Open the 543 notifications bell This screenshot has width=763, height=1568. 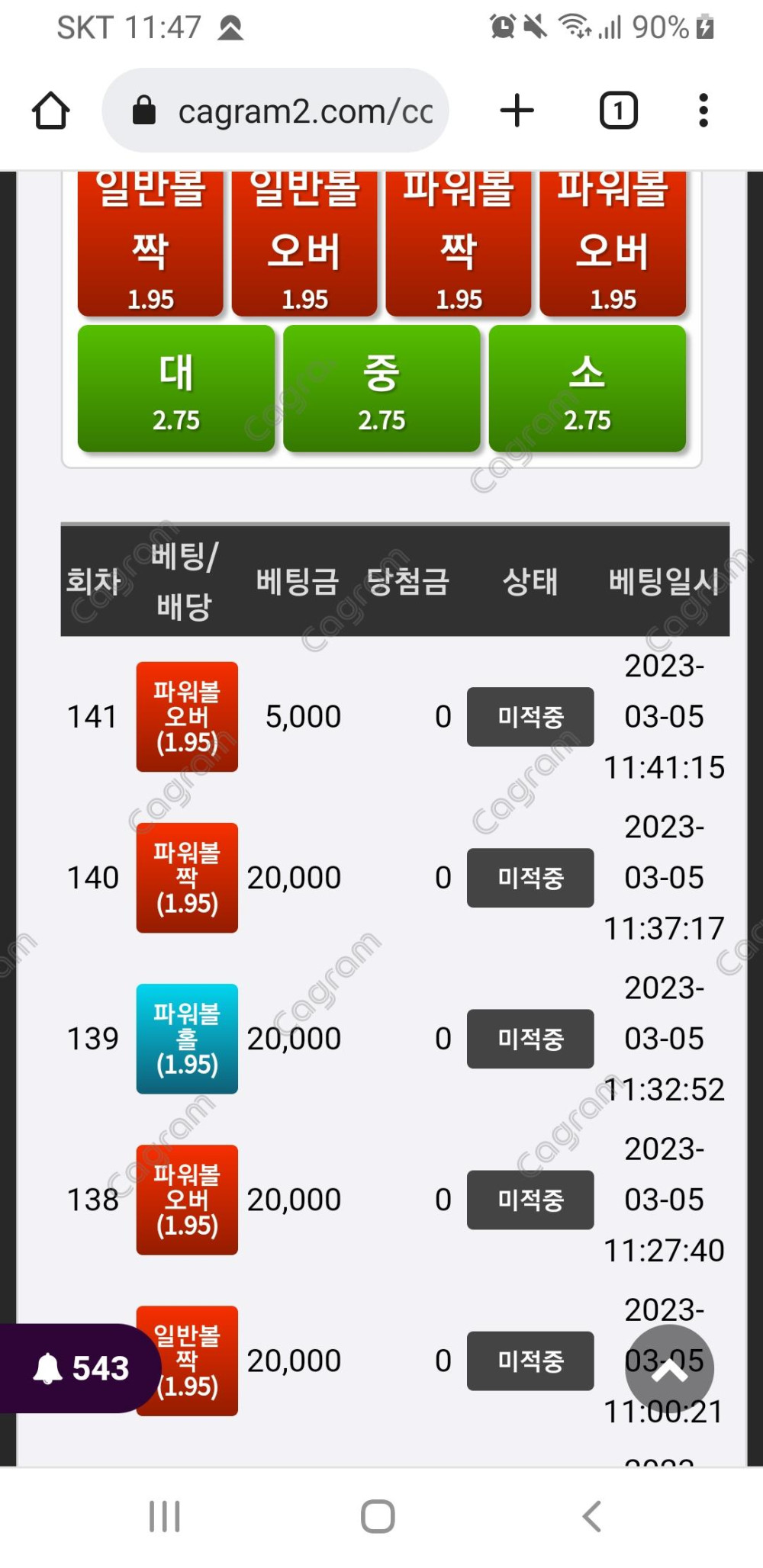click(80, 1368)
